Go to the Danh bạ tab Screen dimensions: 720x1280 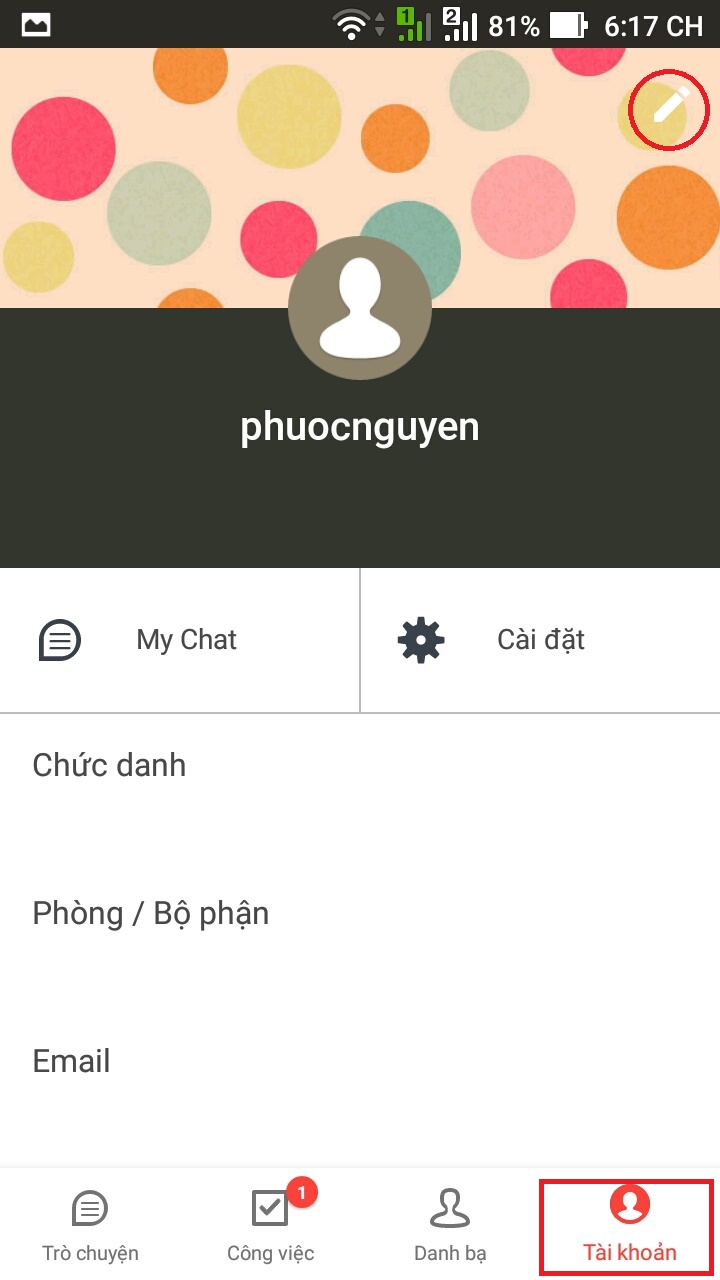coord(450,1226)
